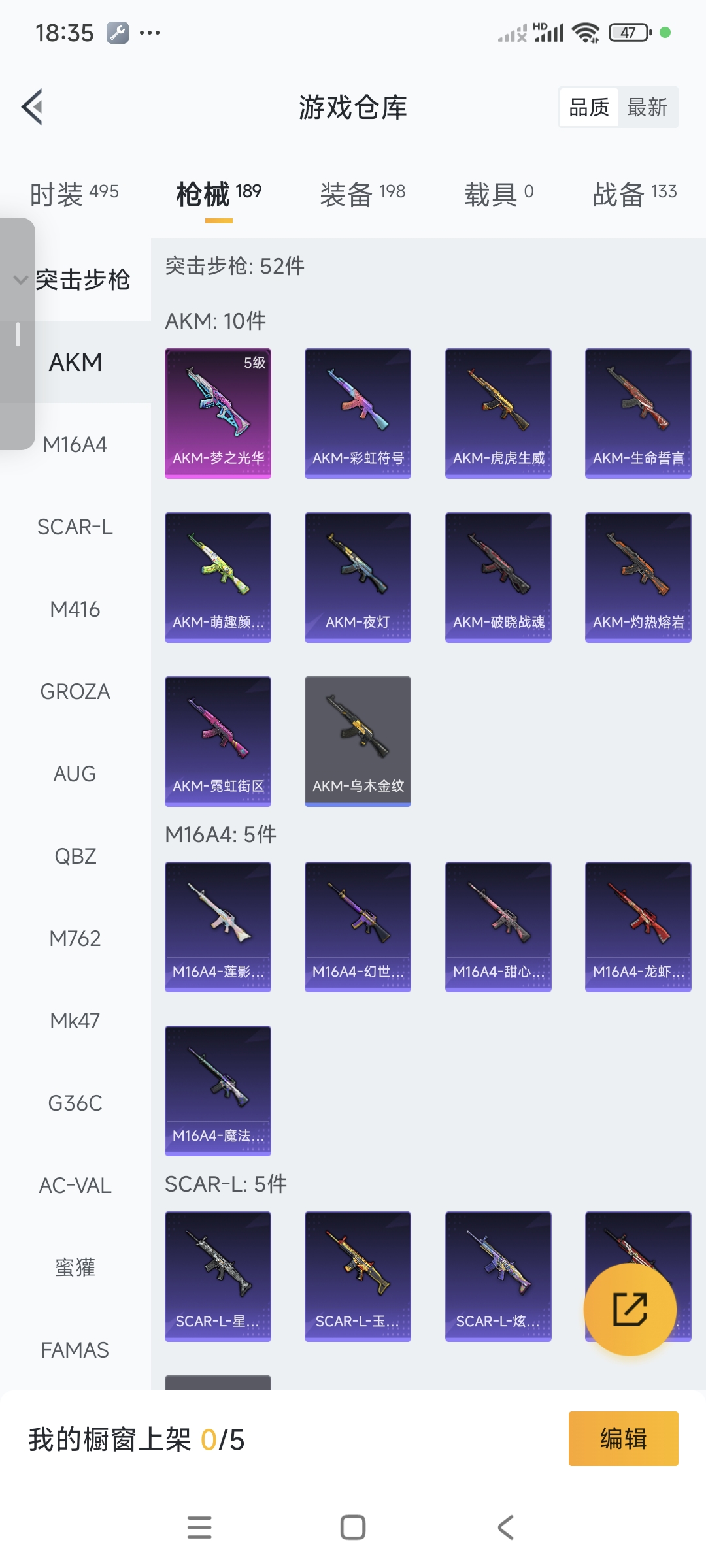
Task: Select the 品质 sort option
Action: tap(589, 107)
